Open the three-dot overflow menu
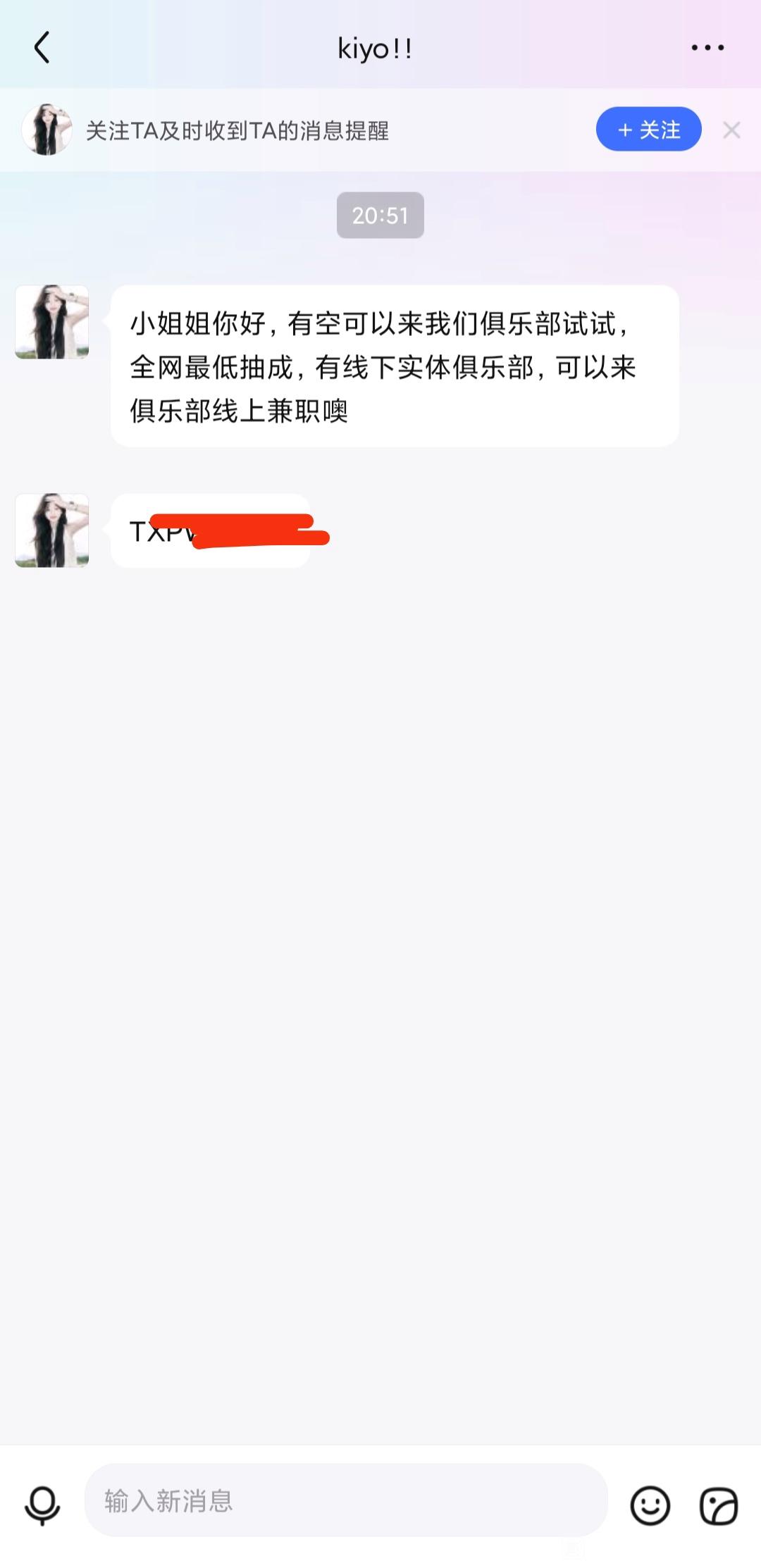This screenshot has width=761, height=1568. 707,48
